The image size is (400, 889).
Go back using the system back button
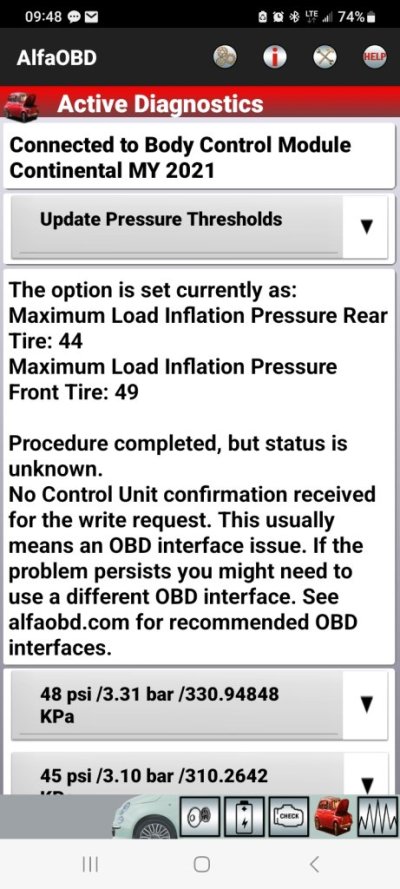pos(314,864)
